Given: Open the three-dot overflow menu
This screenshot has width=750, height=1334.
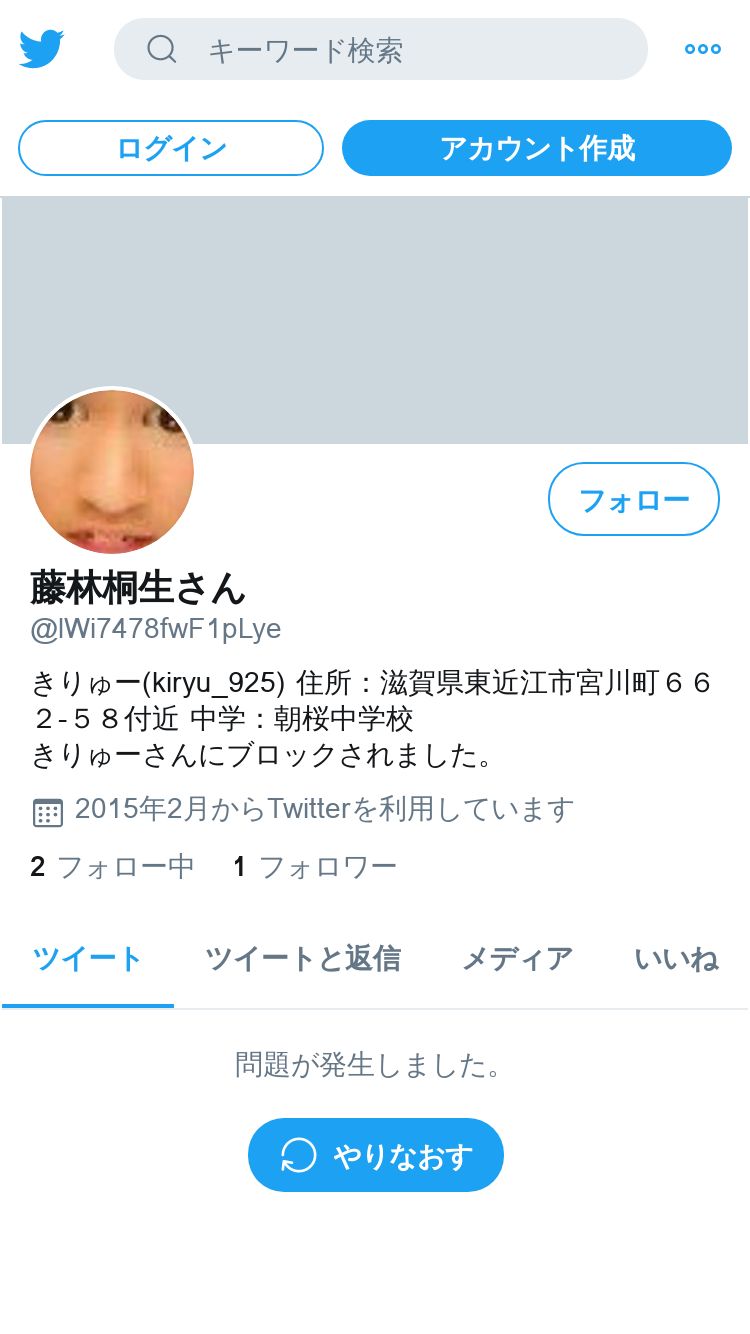Looking at the screenshot, I should pos(703,49).
